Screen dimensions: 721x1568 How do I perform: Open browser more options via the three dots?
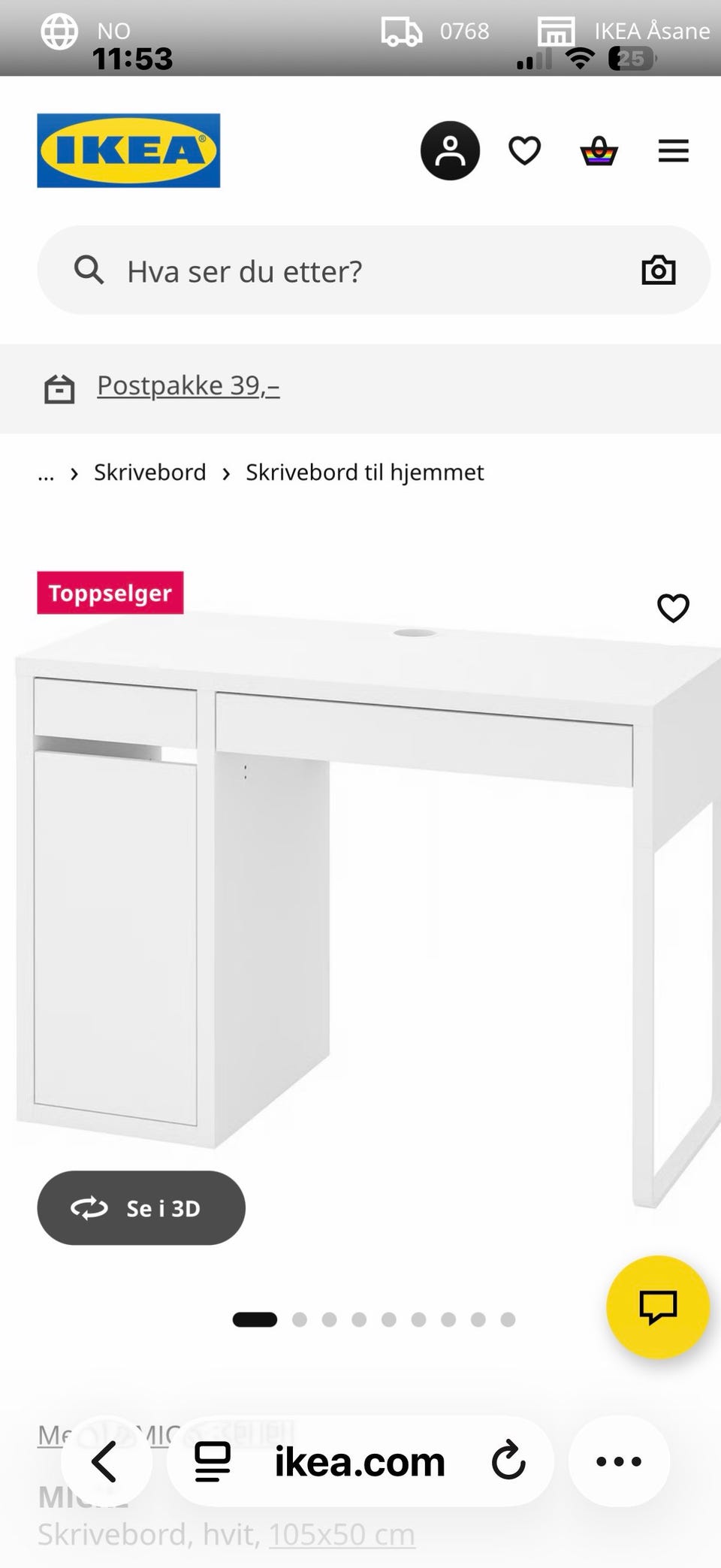[618, 1461]
